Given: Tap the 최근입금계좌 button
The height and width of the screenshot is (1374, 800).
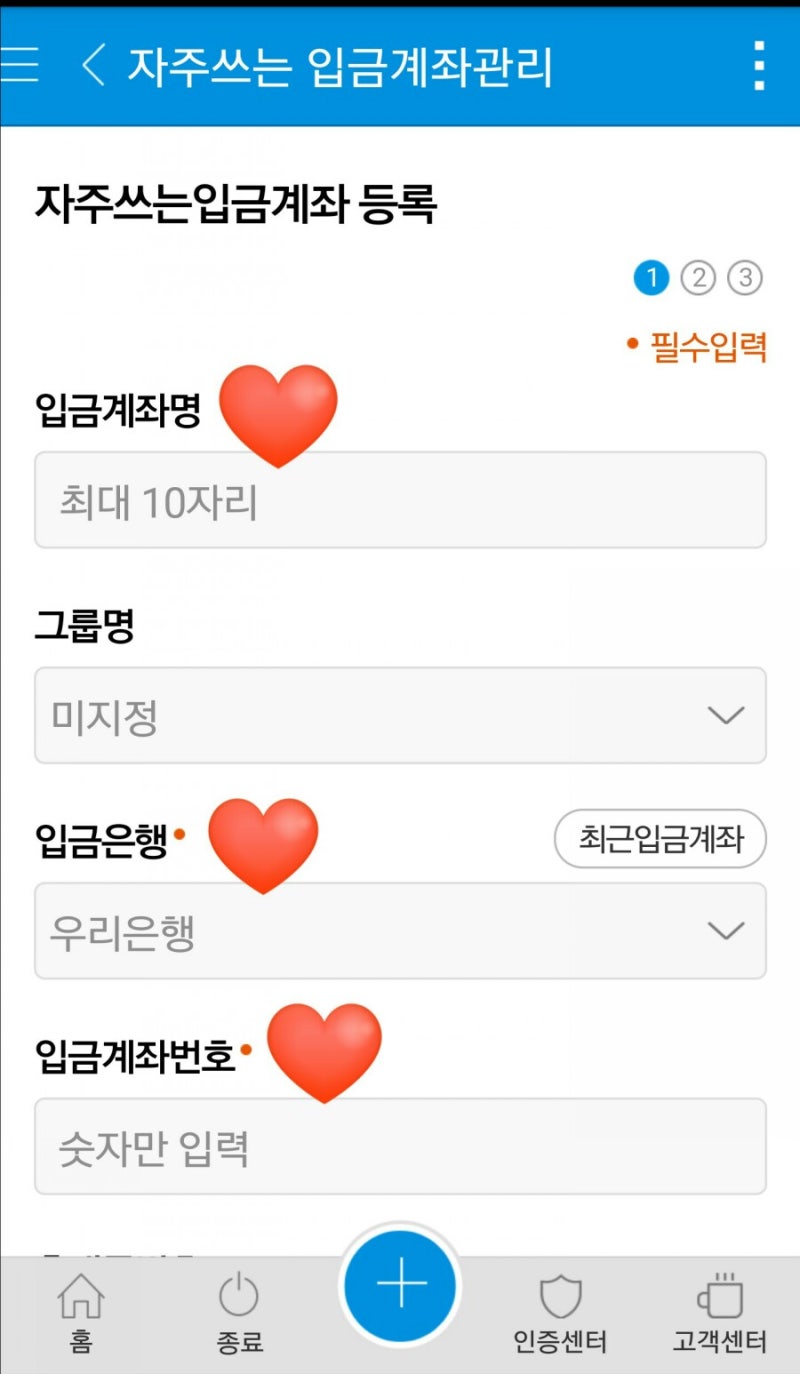Looking at the screenshot, I should (x=660, y=840).
